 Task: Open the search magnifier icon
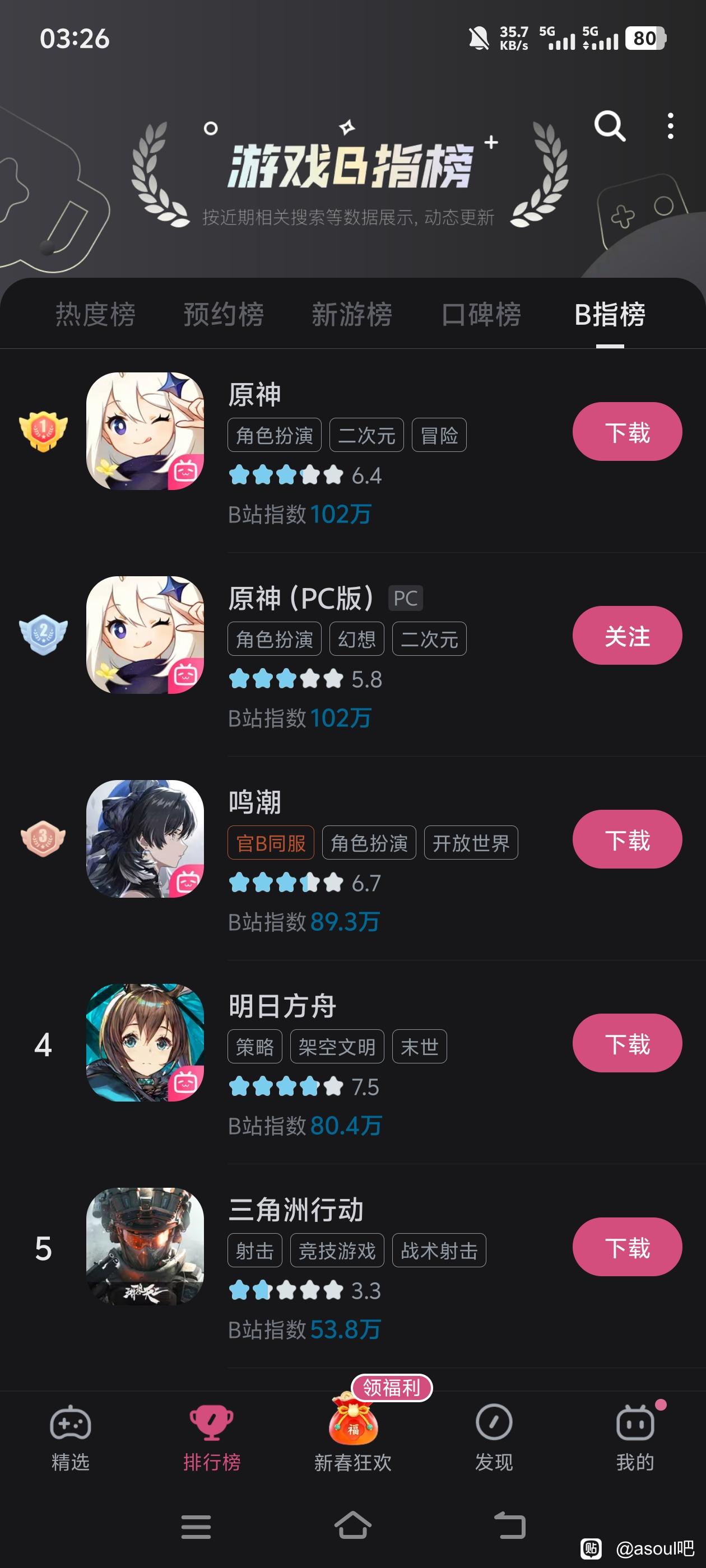[x=610, y=127]
